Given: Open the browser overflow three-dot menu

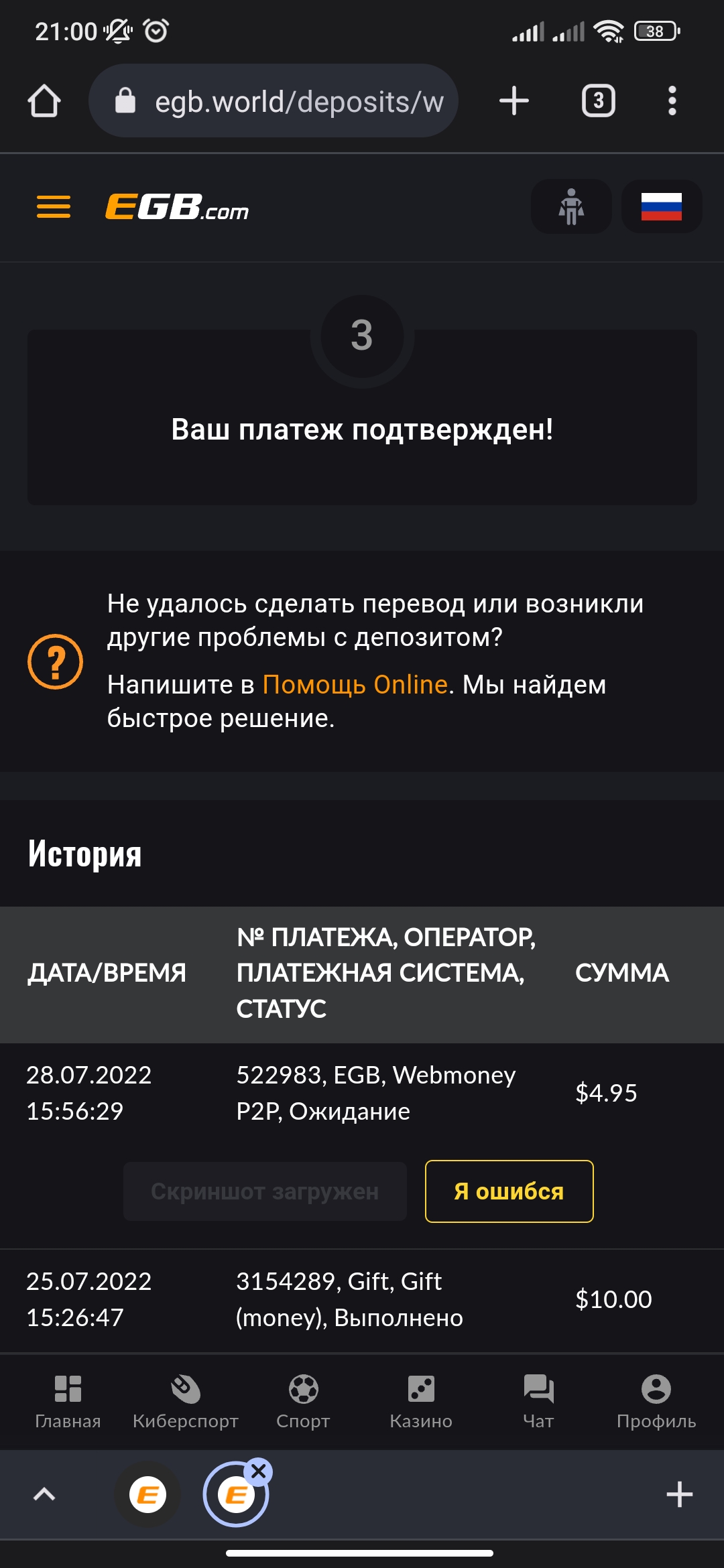Looking at the screenshot, I should coord(672,101).
